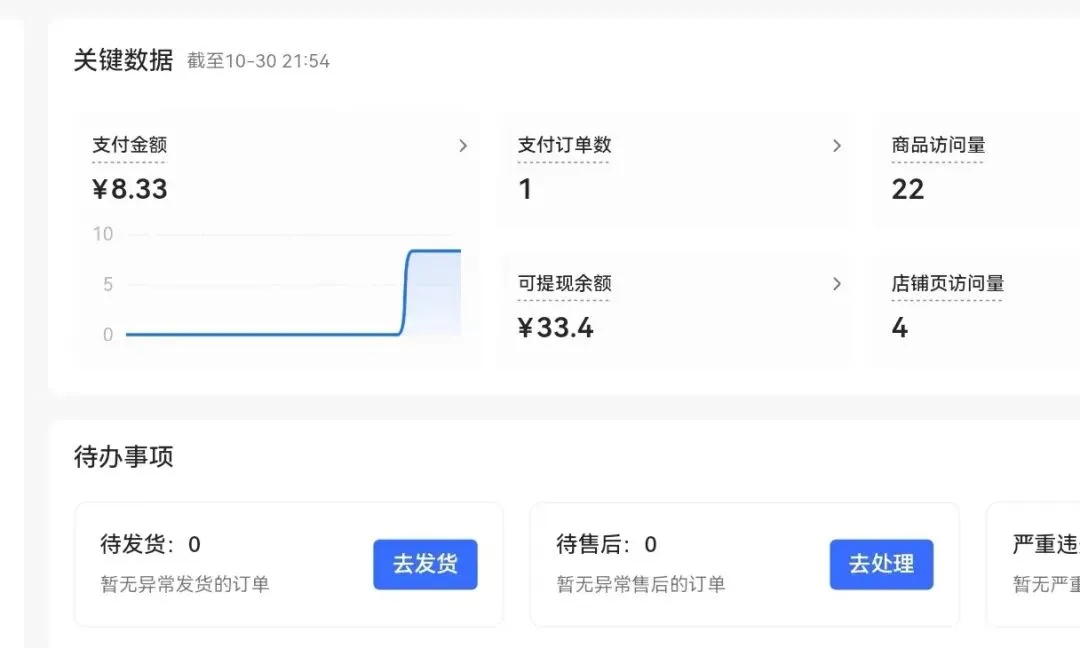Open the 支付金额 details chevron

point(463,145)
